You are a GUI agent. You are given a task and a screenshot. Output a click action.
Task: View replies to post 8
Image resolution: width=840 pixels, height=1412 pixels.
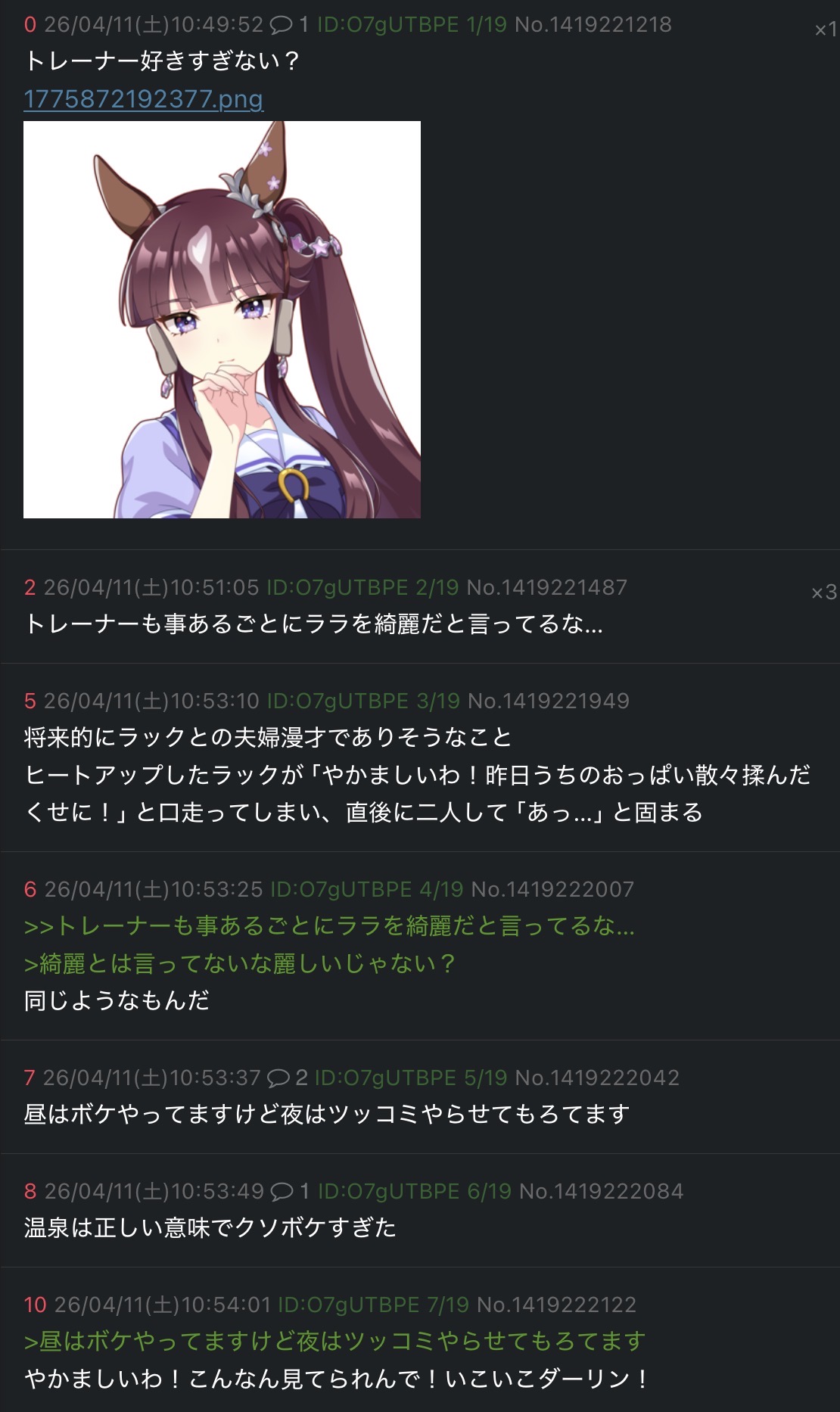click(x=290, y=1191)
